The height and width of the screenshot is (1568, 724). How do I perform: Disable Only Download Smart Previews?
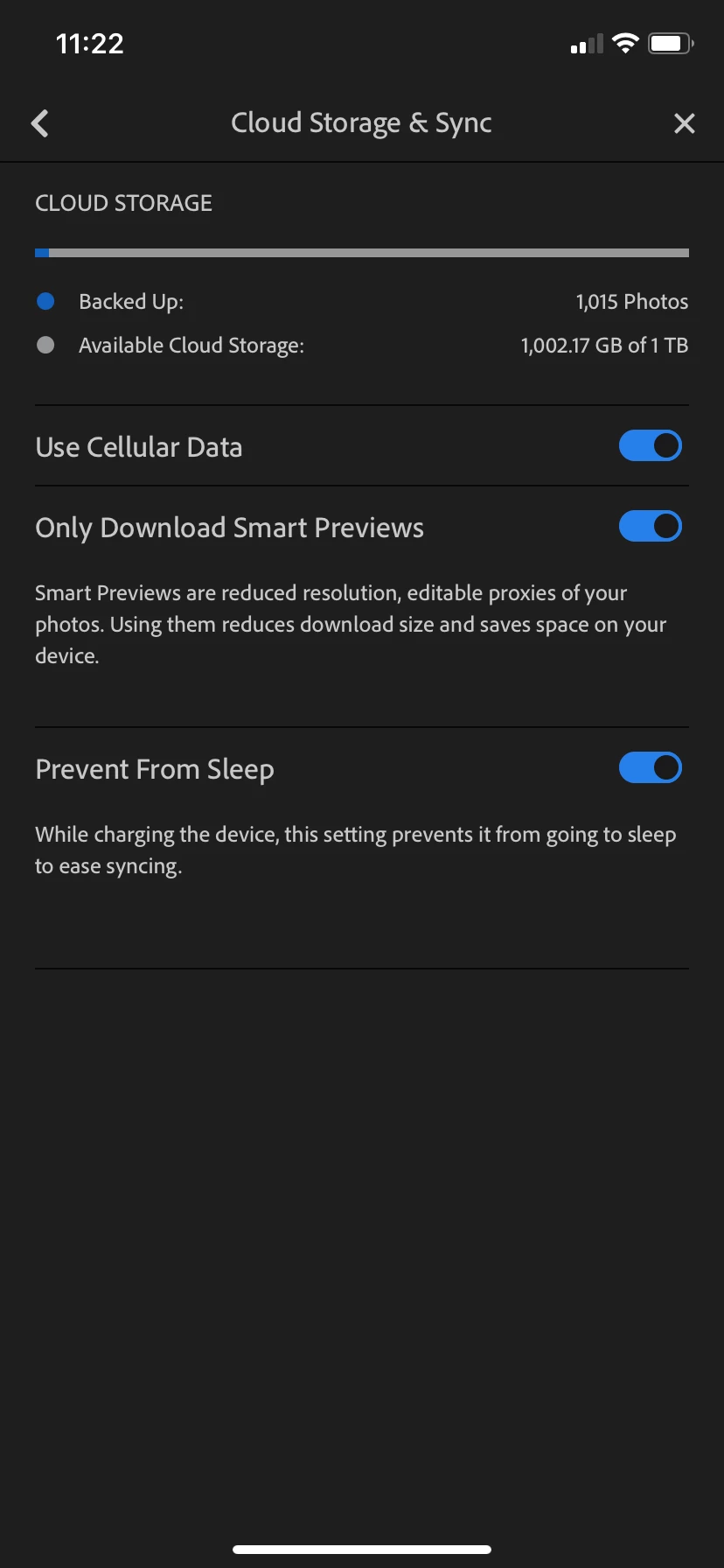point(650,527)
